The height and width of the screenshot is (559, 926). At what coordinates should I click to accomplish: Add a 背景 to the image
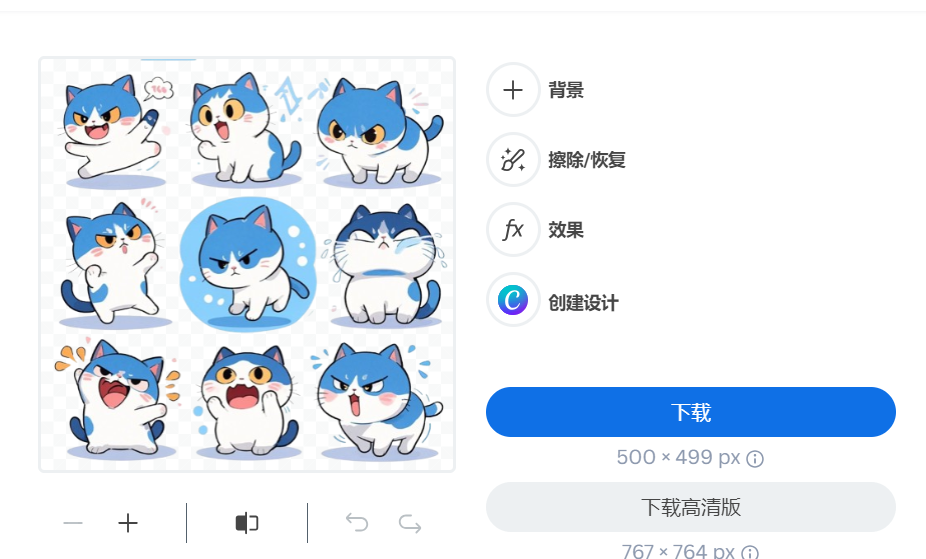click(x=513, y=90)
